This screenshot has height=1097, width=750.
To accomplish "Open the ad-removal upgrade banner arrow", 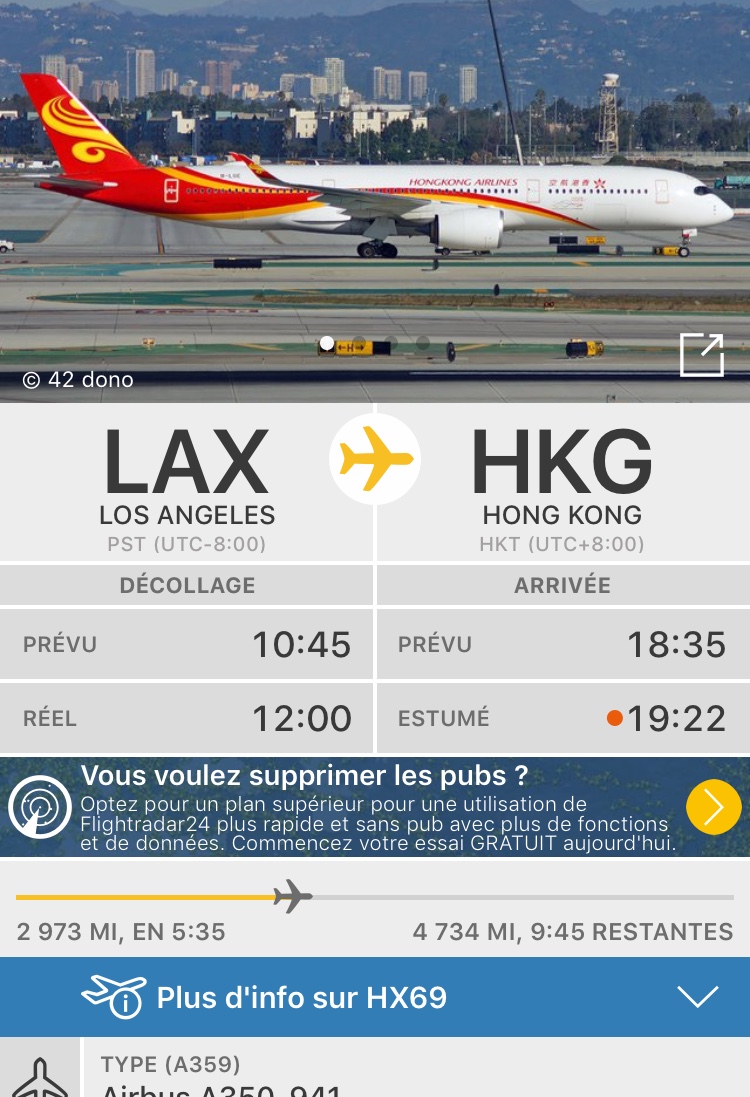I will pyautogui.click(x=713, y=807).
